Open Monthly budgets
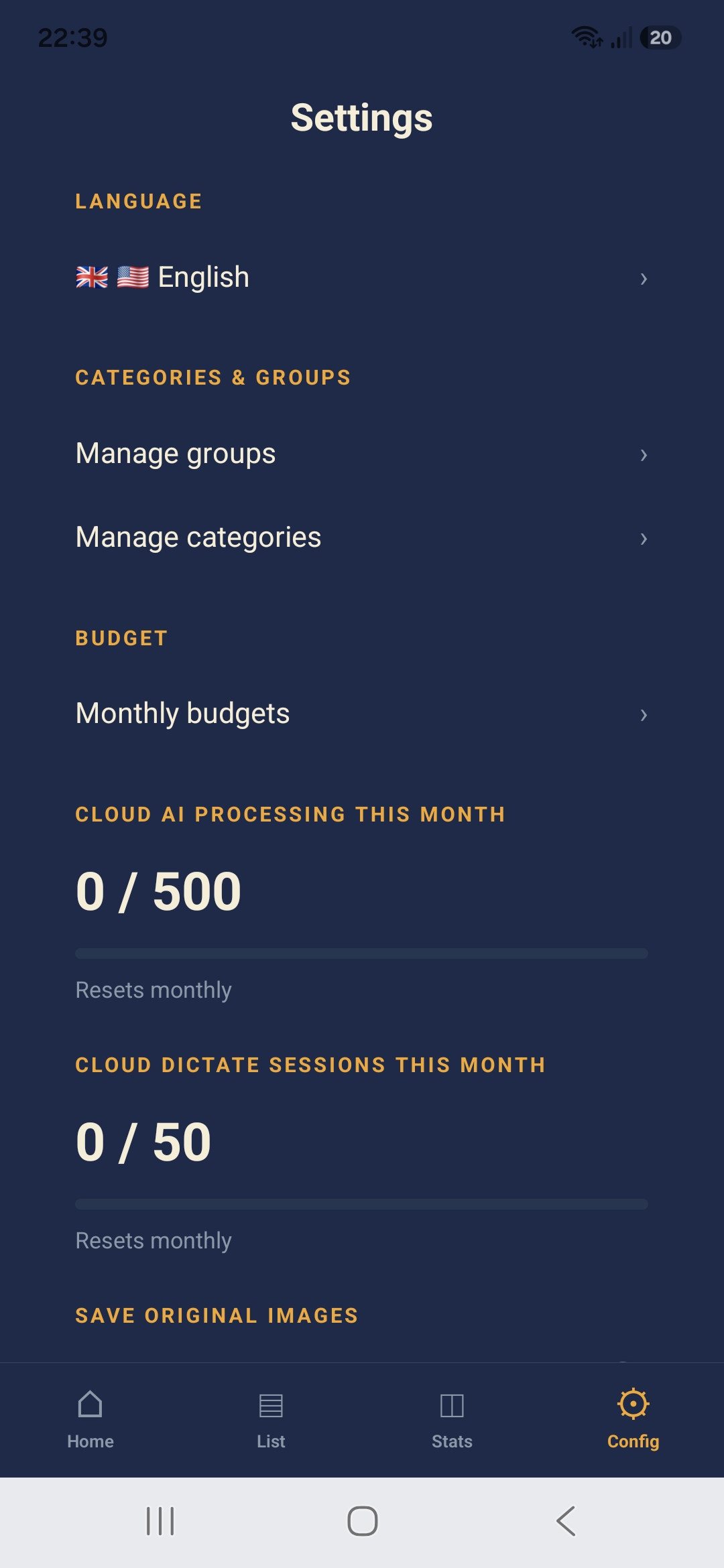The height and width of the screenshot is (1568, 724). (362, 714)
